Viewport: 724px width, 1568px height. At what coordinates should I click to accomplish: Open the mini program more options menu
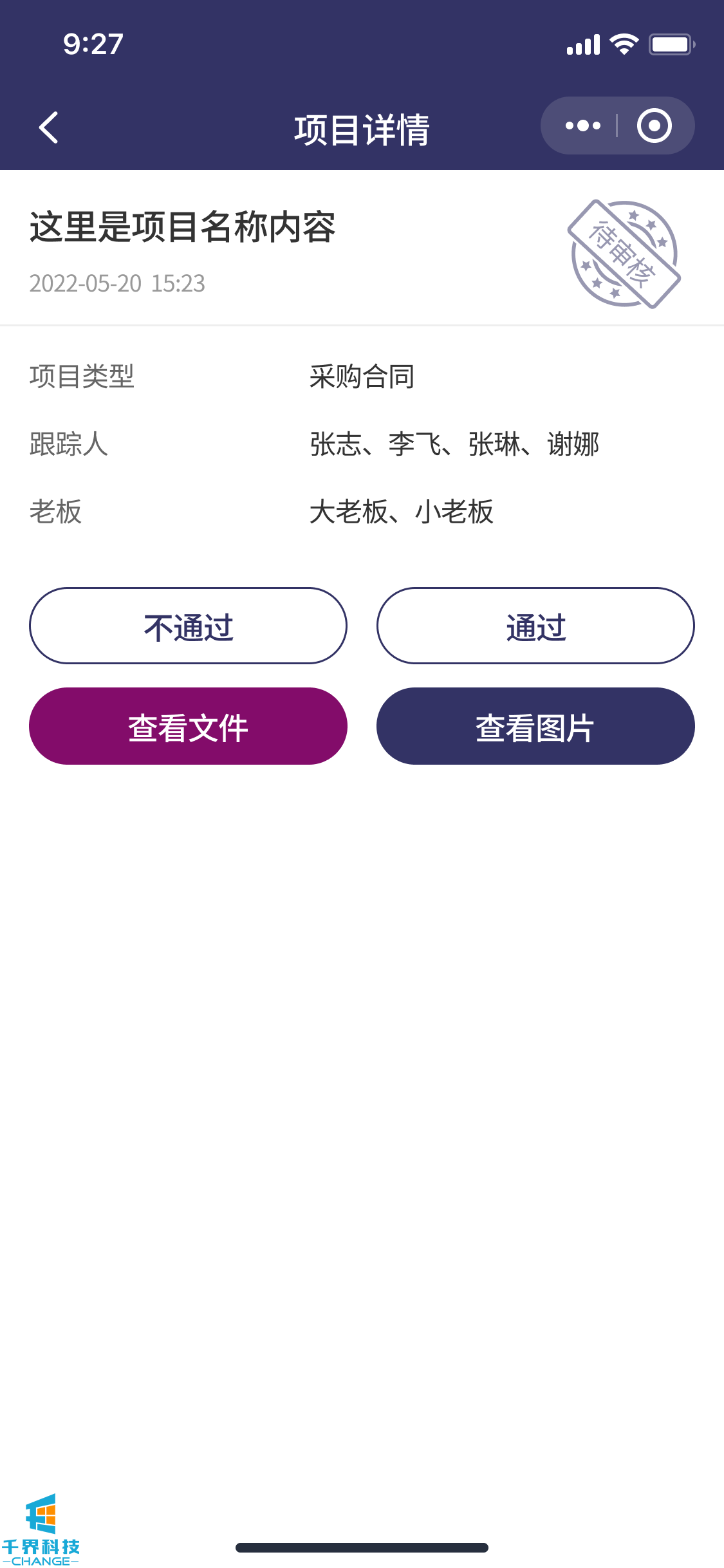(x=582, y=126)
